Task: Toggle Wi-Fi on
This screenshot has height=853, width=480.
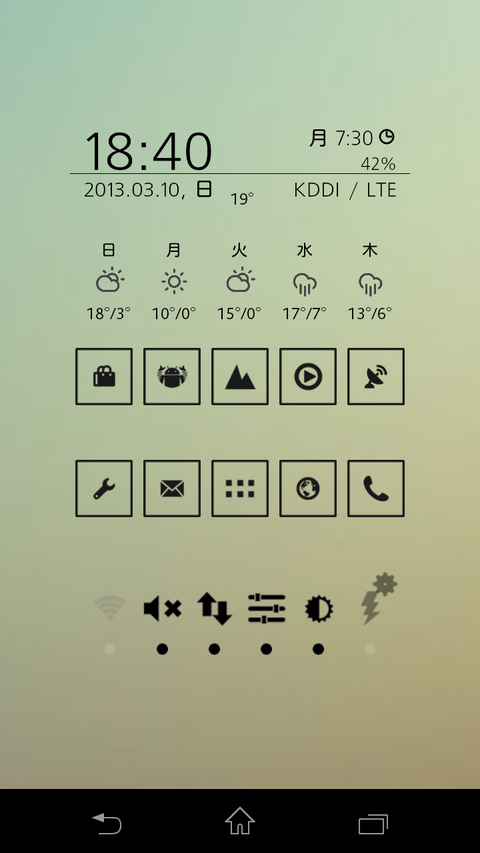Action: 110,608
